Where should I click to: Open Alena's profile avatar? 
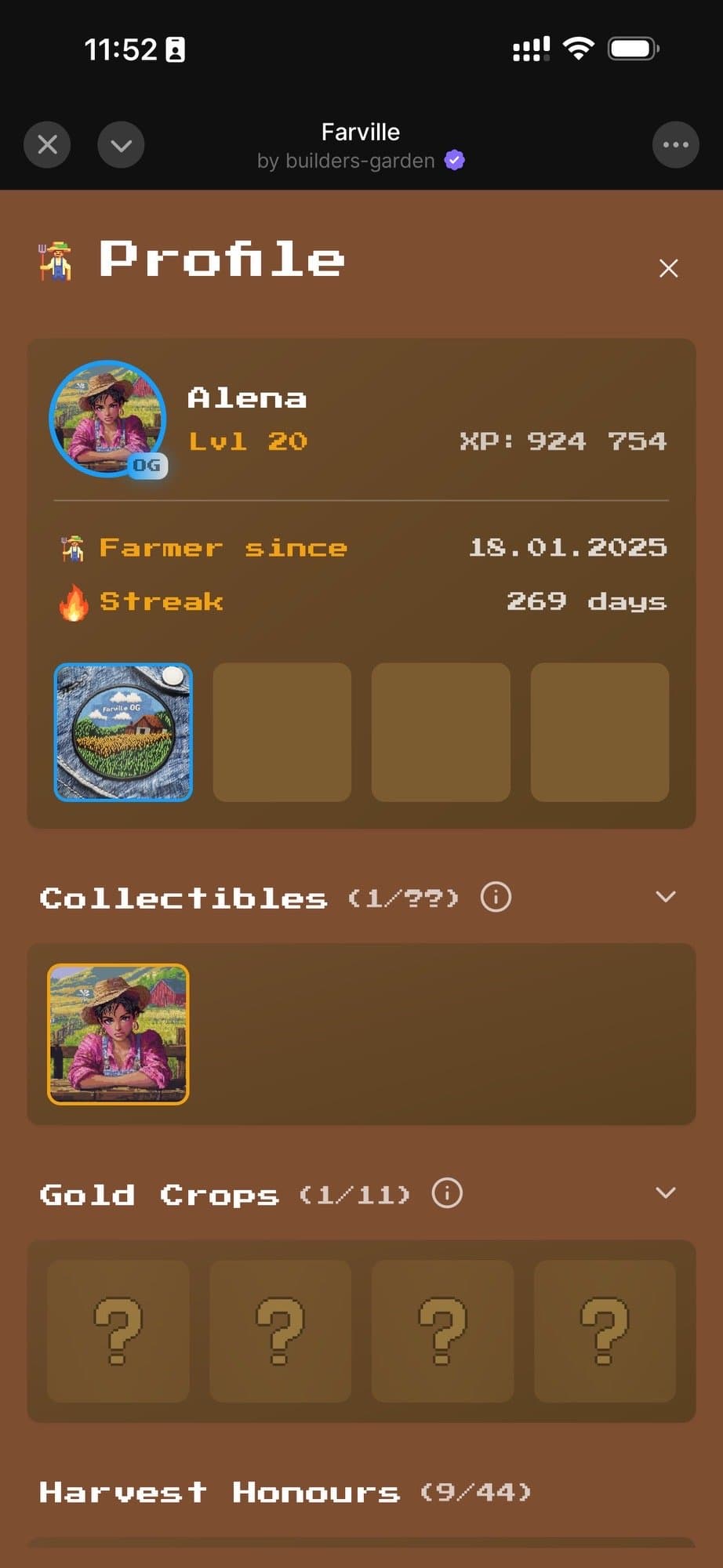108,419
